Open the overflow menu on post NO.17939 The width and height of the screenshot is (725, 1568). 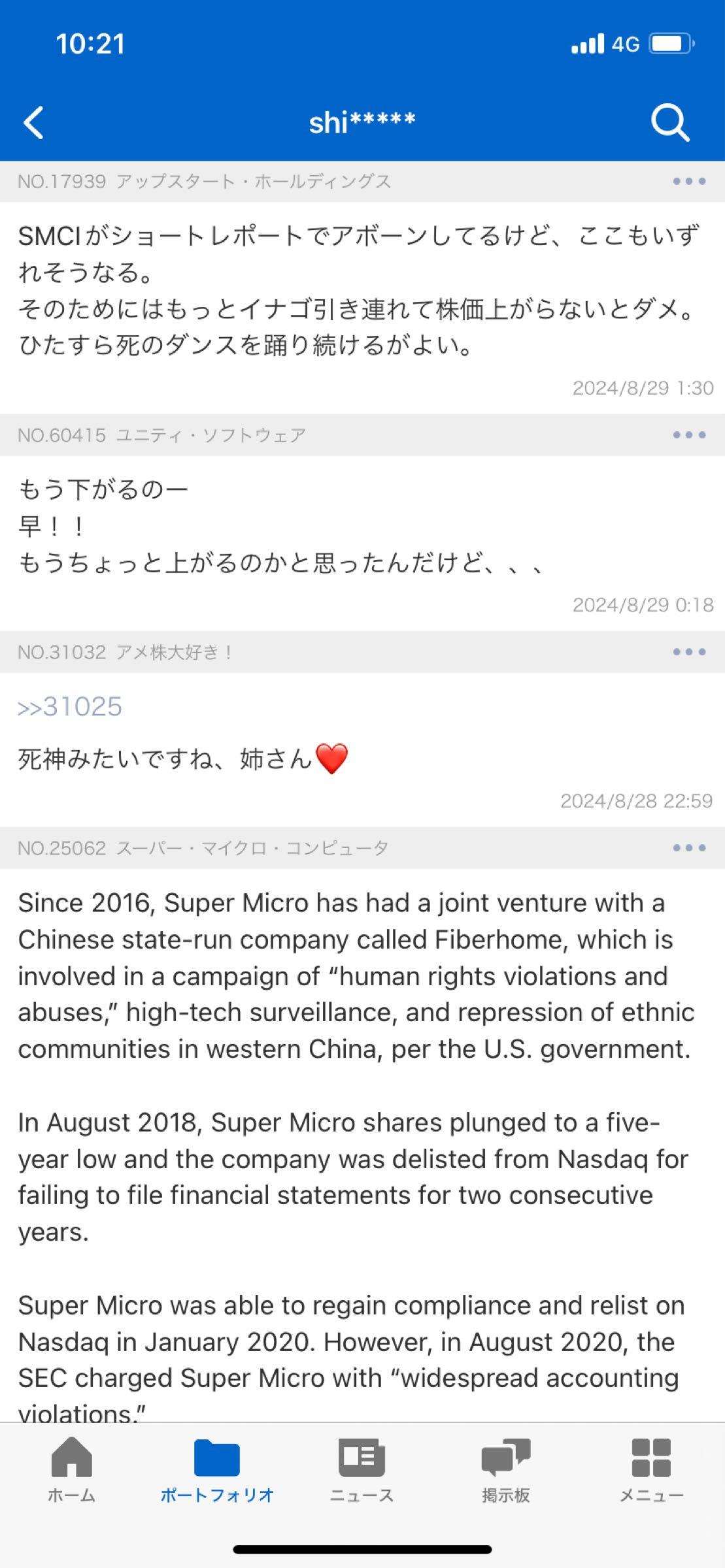689,181
